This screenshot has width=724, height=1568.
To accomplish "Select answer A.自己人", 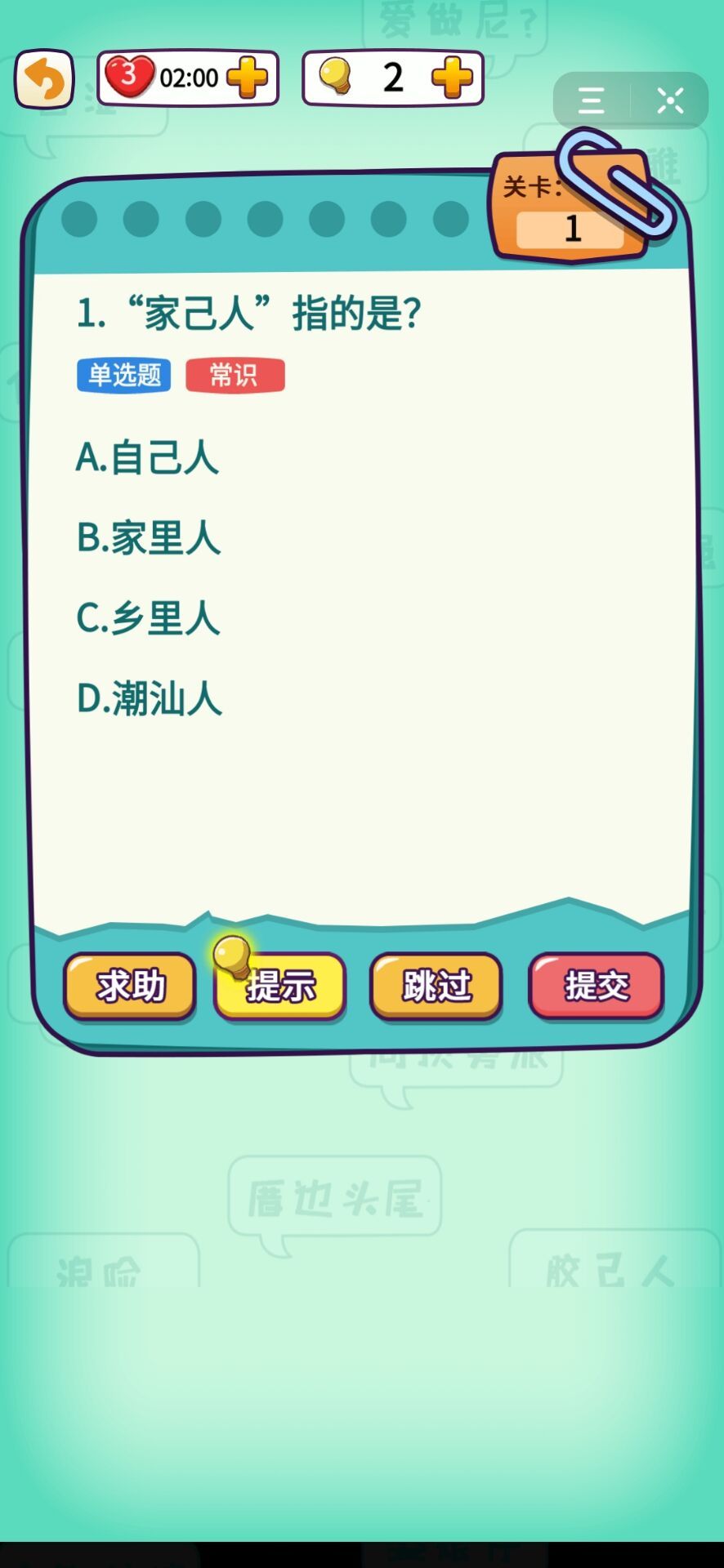I will (x=148, y=457).
